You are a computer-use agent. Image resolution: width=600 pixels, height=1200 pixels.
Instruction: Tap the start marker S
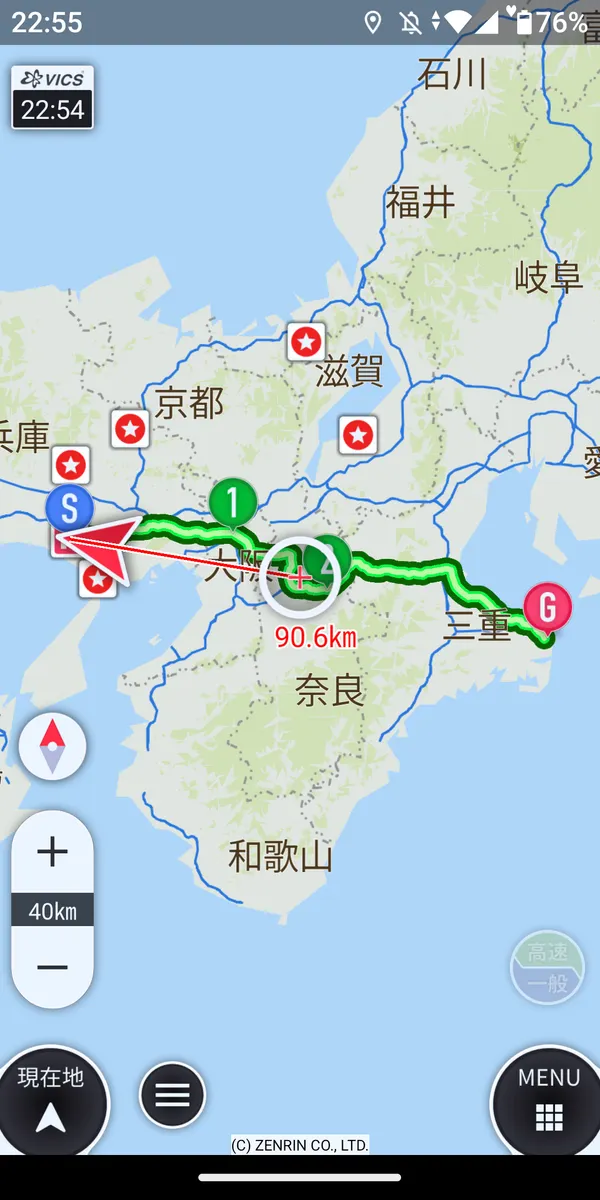pos(70,508)
